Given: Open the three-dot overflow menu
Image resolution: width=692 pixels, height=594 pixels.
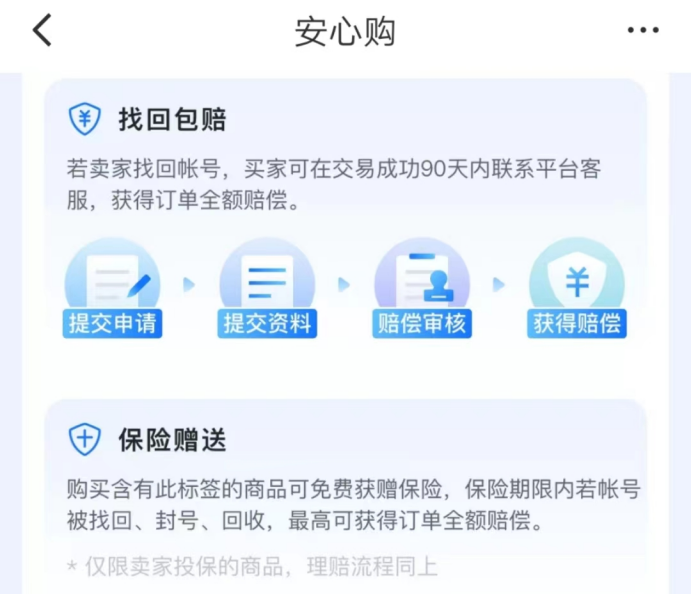Looking at the screenshot, I should click(x=643, y=31).
